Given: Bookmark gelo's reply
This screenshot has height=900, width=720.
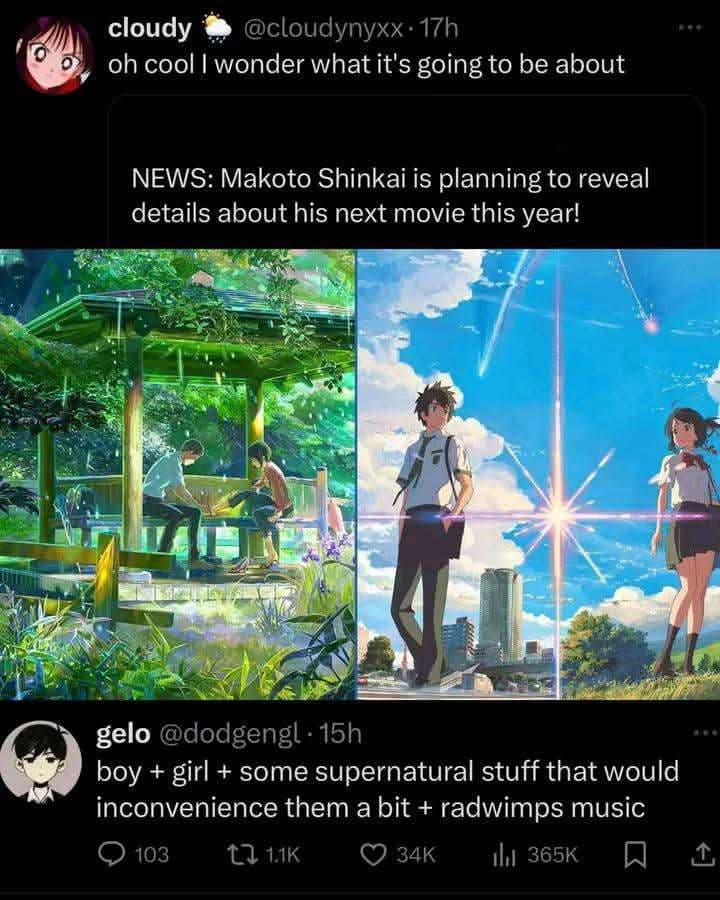Looking at the screenshot, I should point(634,855).
